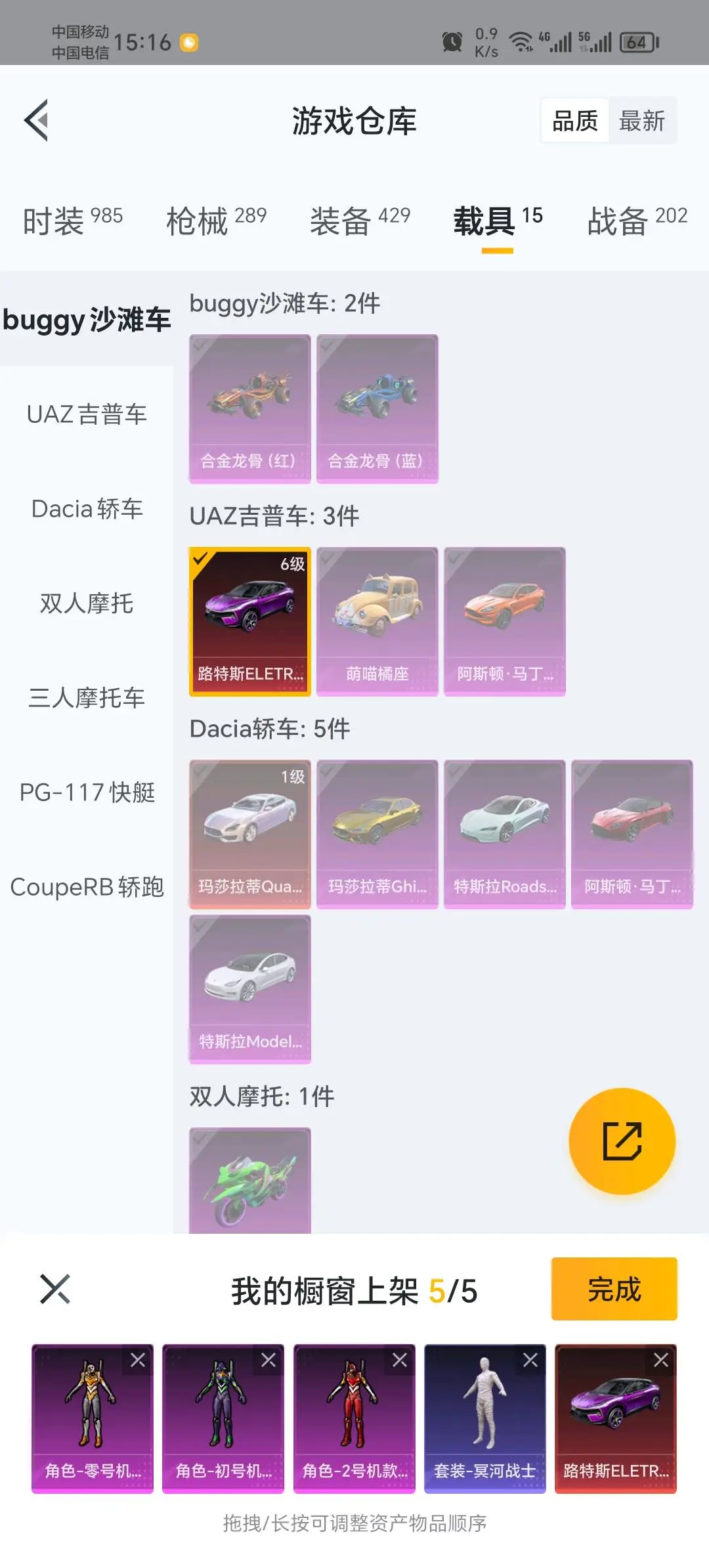Remove 套装-冥河战士 from showcase

(x=530, y=1360)
